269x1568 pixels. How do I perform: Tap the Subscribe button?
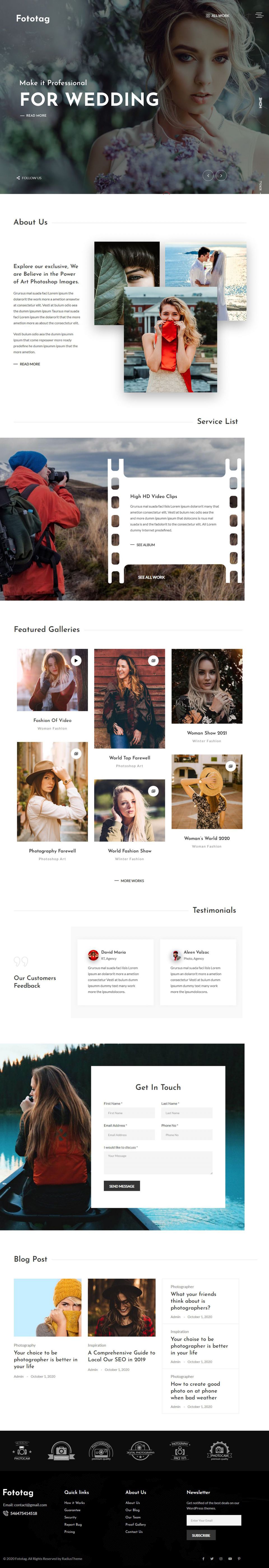tap(201, 1535)
